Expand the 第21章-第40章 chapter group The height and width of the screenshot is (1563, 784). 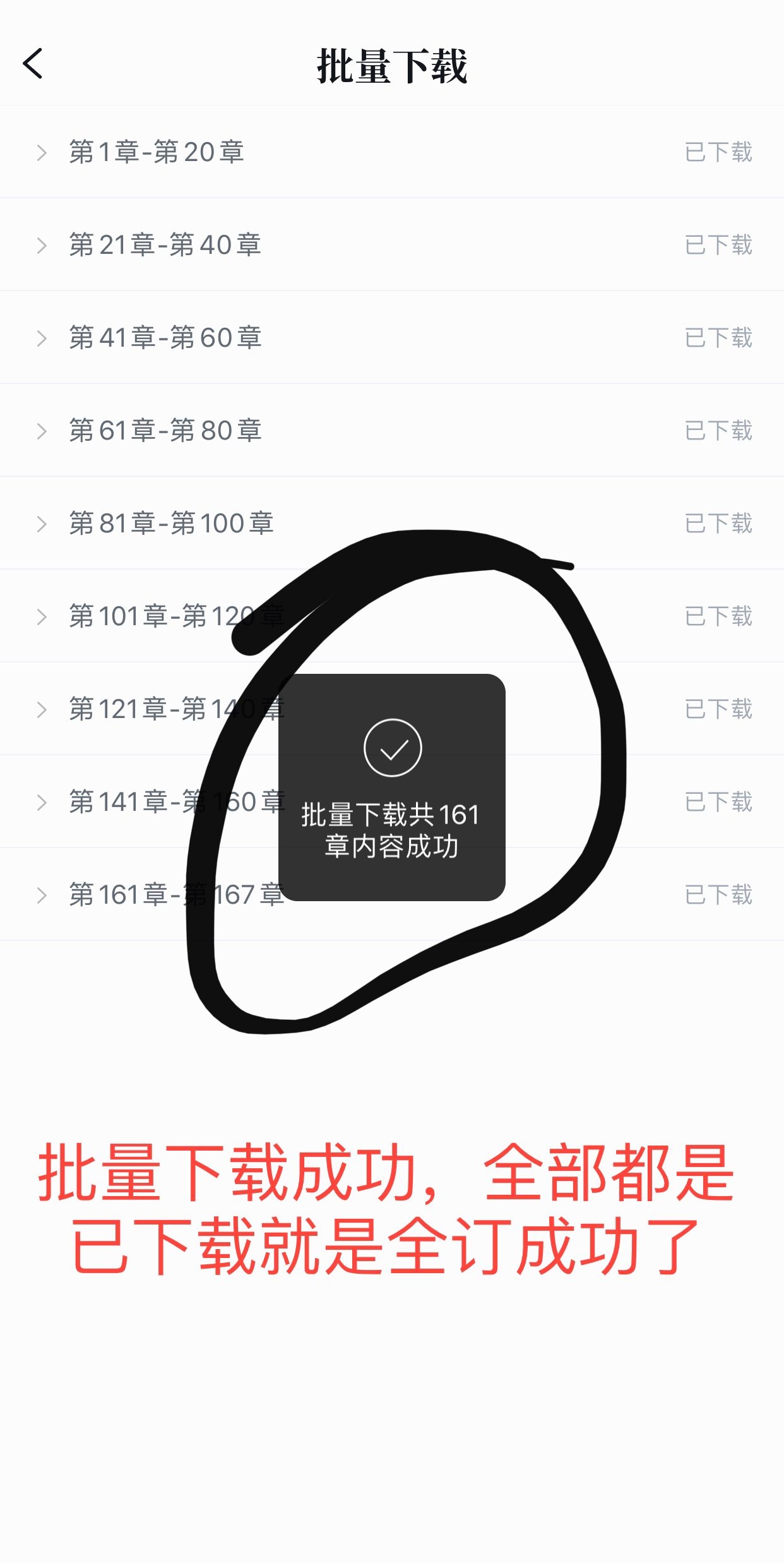42,245
